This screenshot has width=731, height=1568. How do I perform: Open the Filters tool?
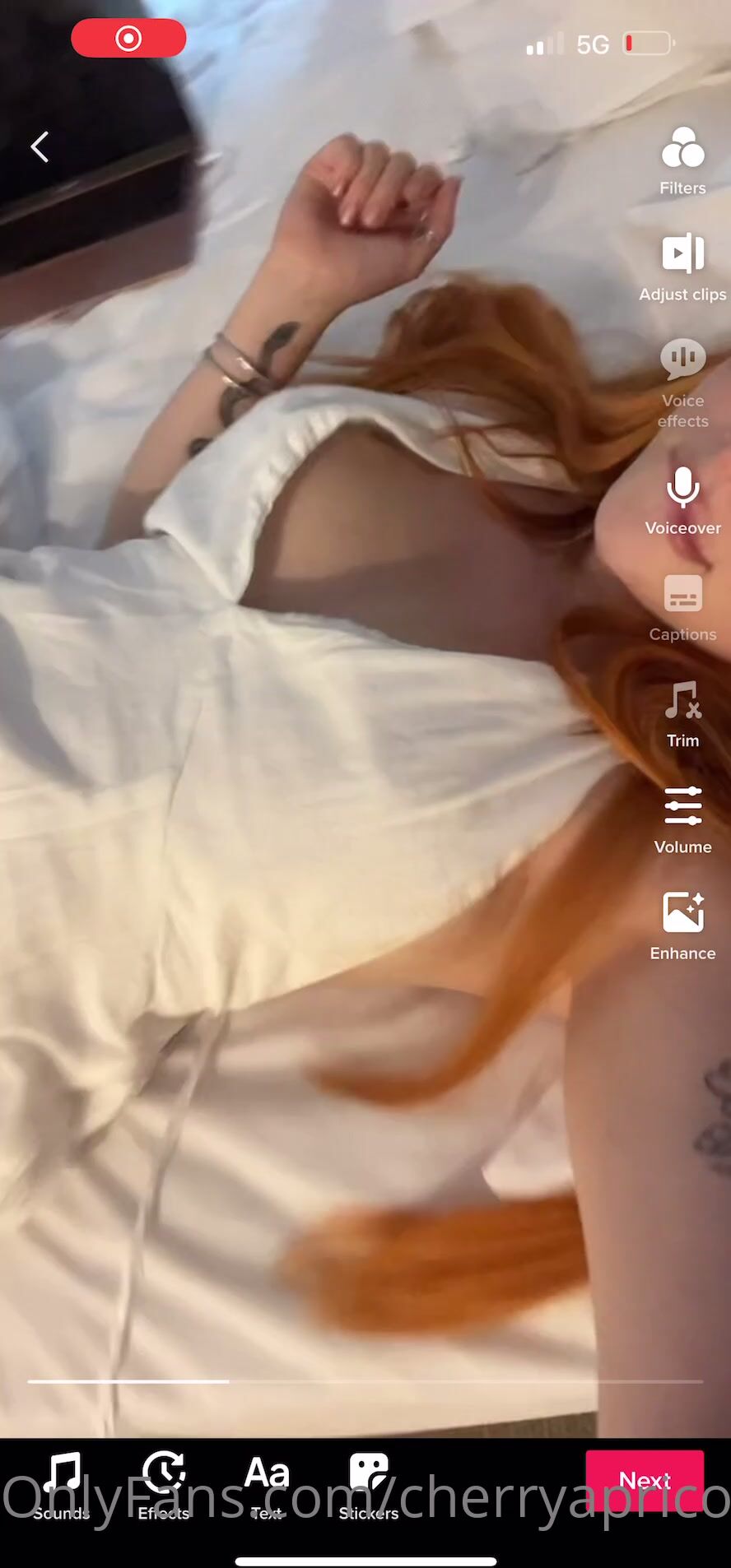pyautogui.click(x=682, y=161)
